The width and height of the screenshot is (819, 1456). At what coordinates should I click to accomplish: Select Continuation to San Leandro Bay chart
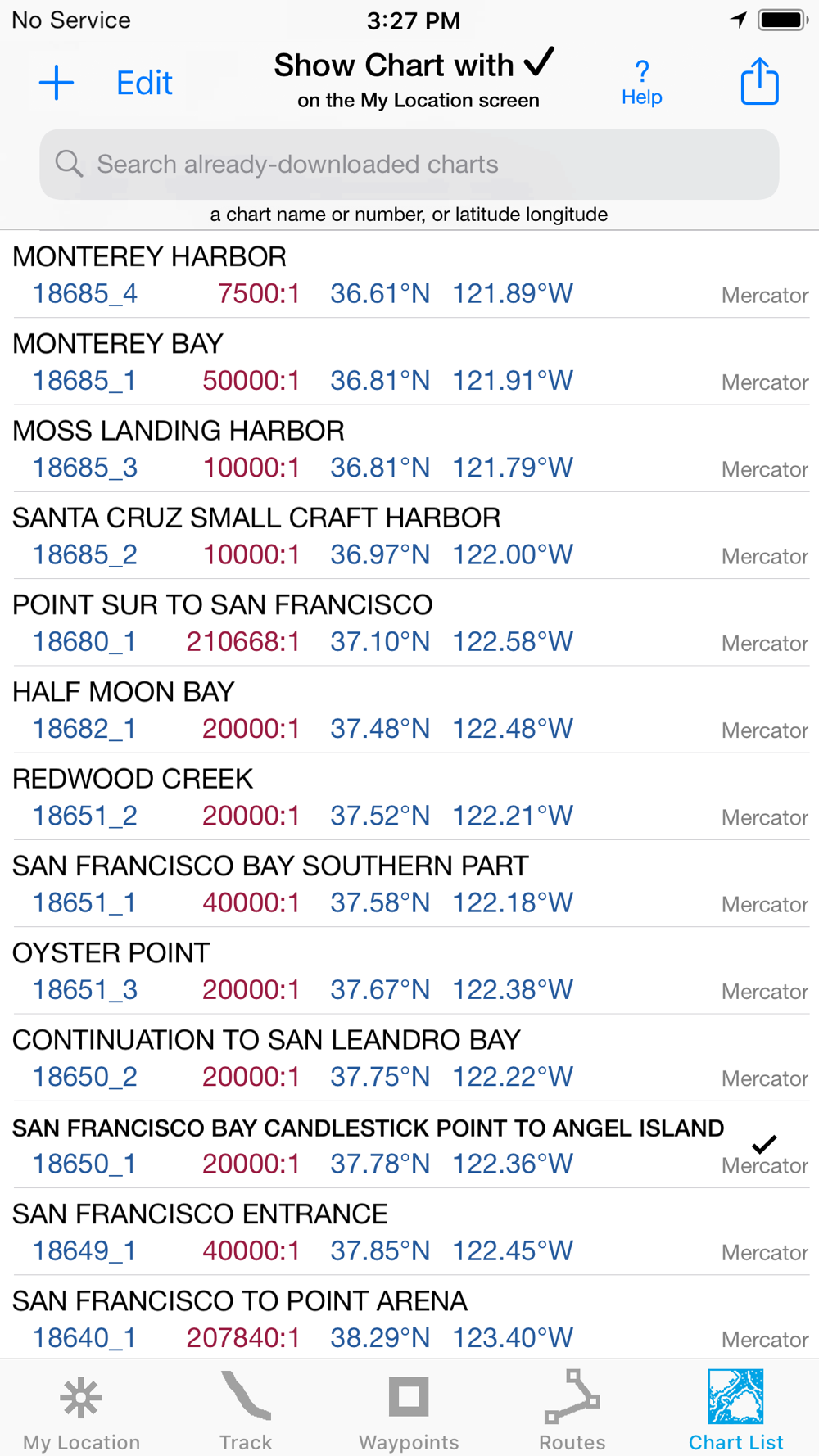point(409,1057)
